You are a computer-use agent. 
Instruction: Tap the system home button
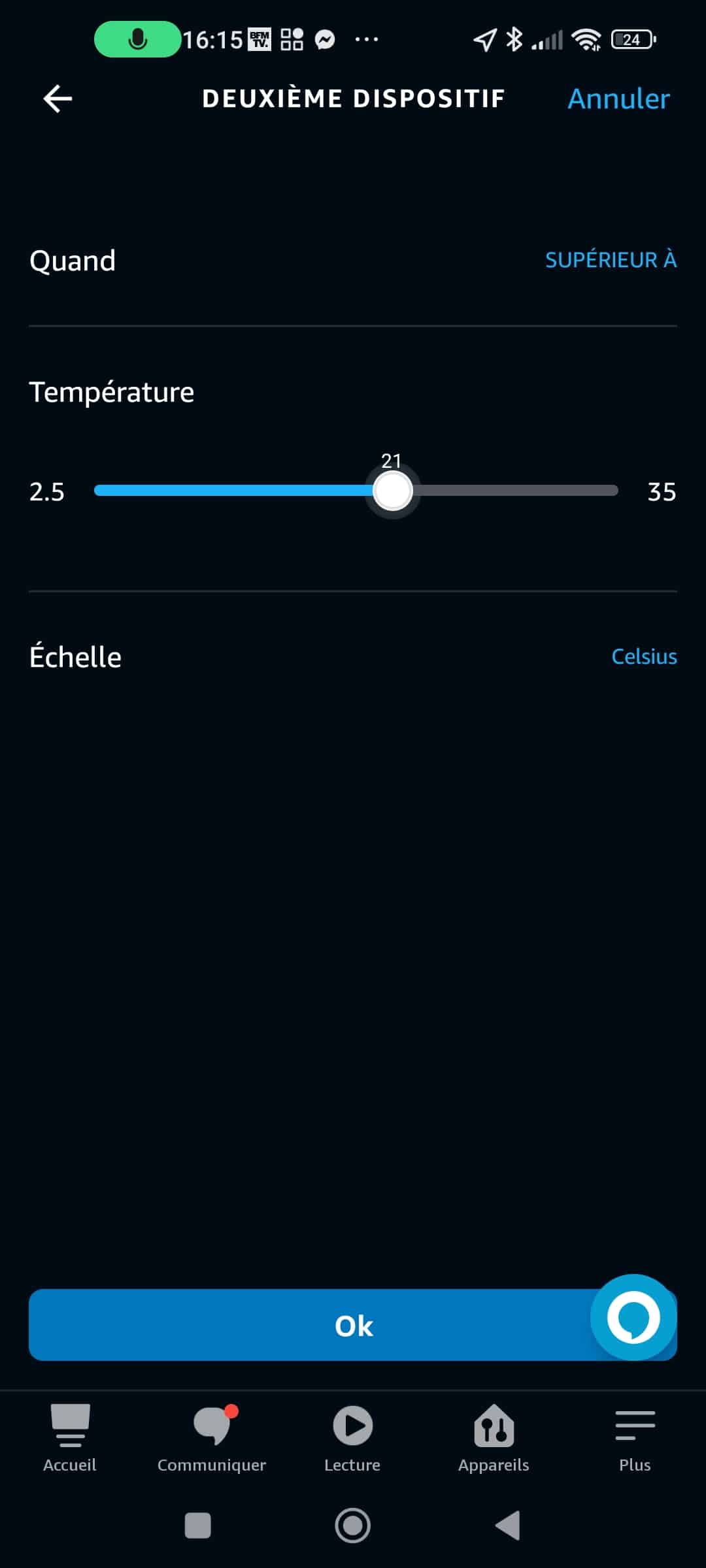353,1526
